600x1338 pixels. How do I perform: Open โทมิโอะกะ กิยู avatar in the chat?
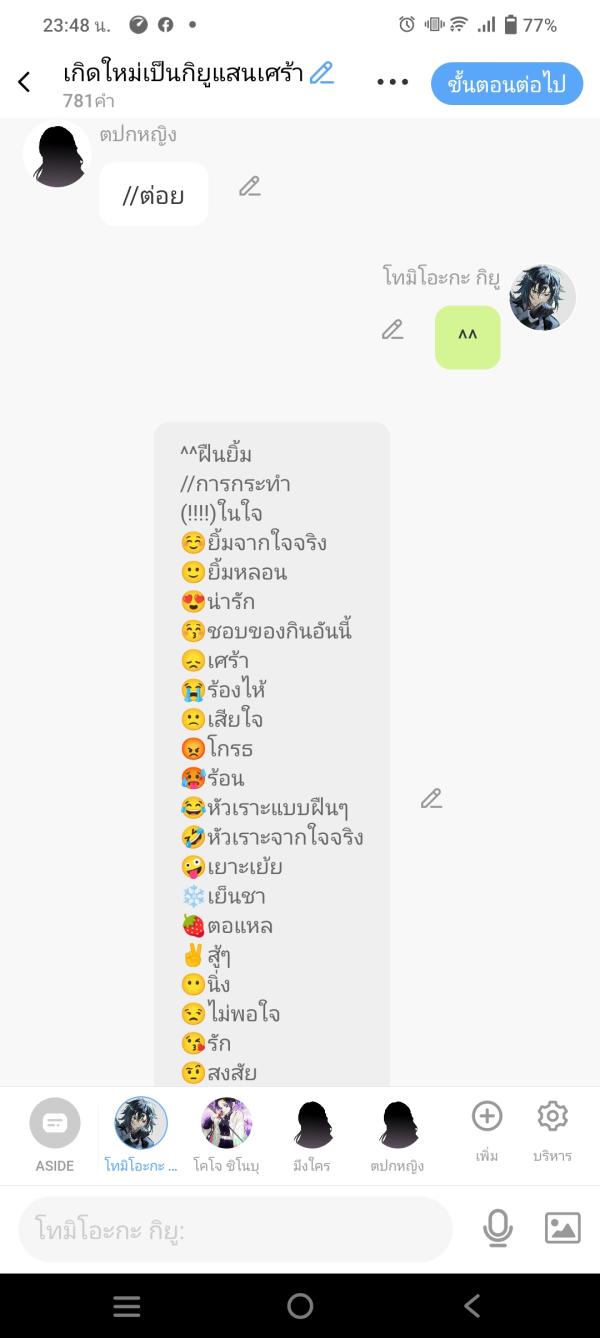[x=542, y=298]
